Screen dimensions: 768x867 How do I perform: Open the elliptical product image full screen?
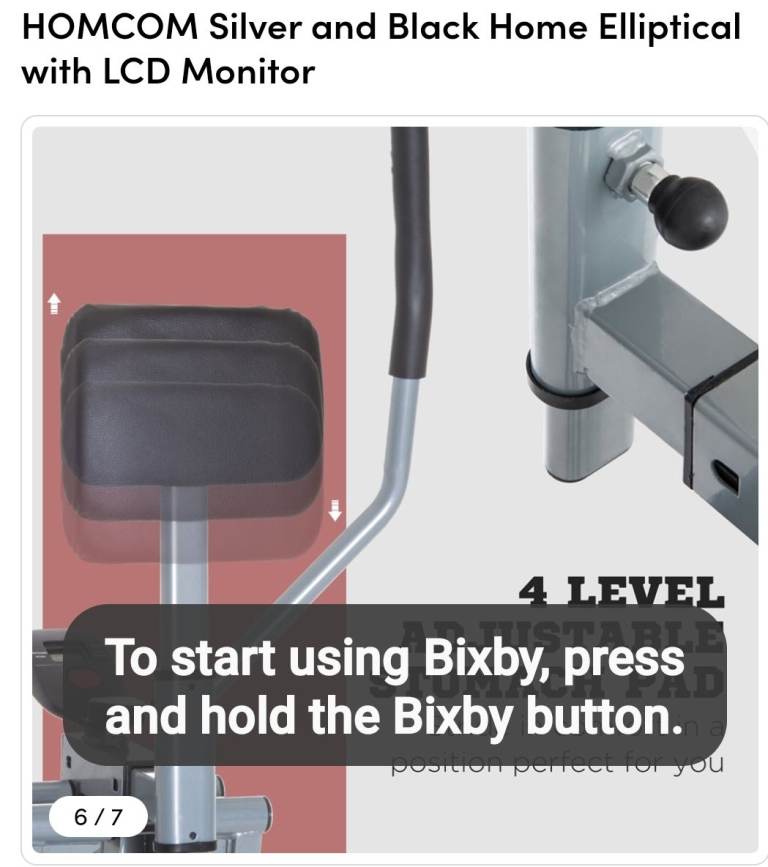[x=400, y=380]
